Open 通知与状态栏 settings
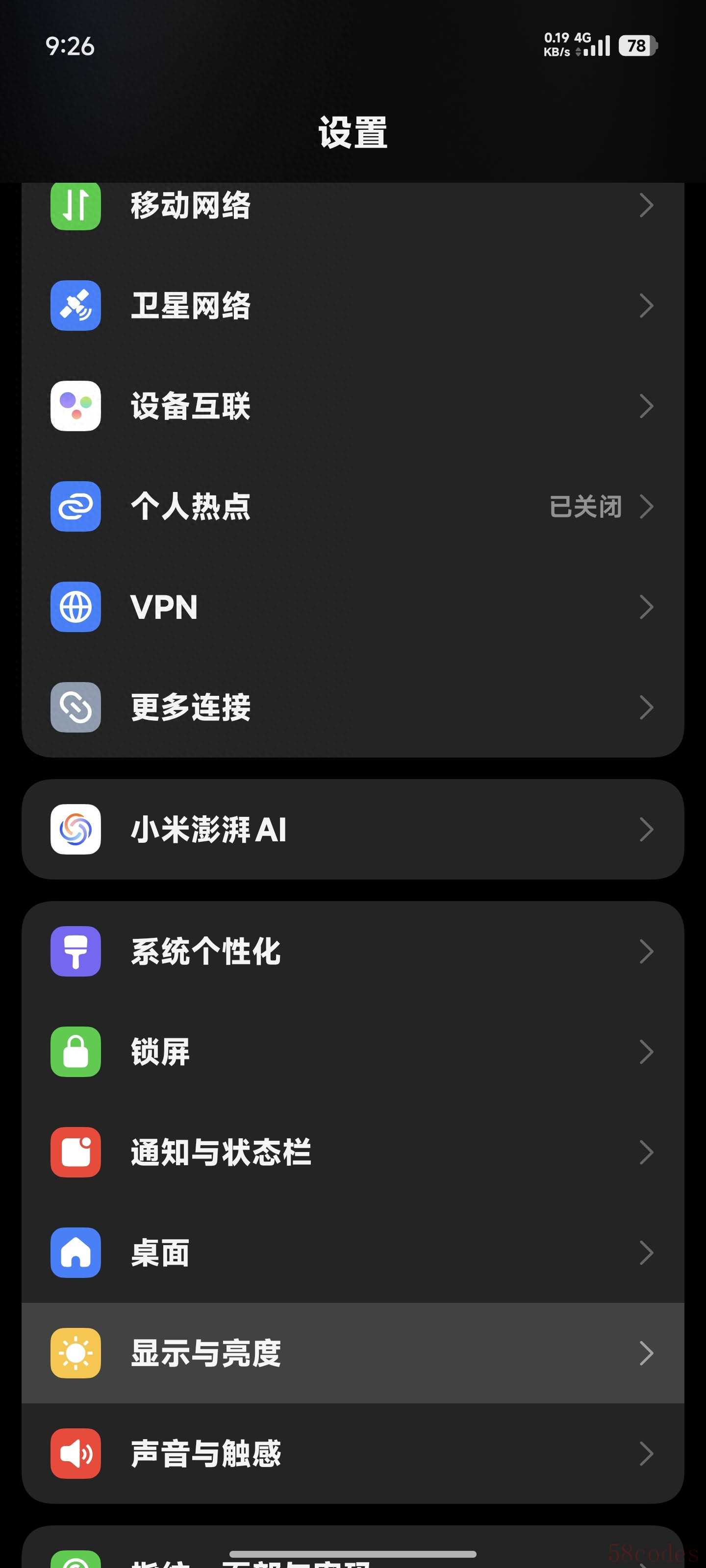 352,1152
